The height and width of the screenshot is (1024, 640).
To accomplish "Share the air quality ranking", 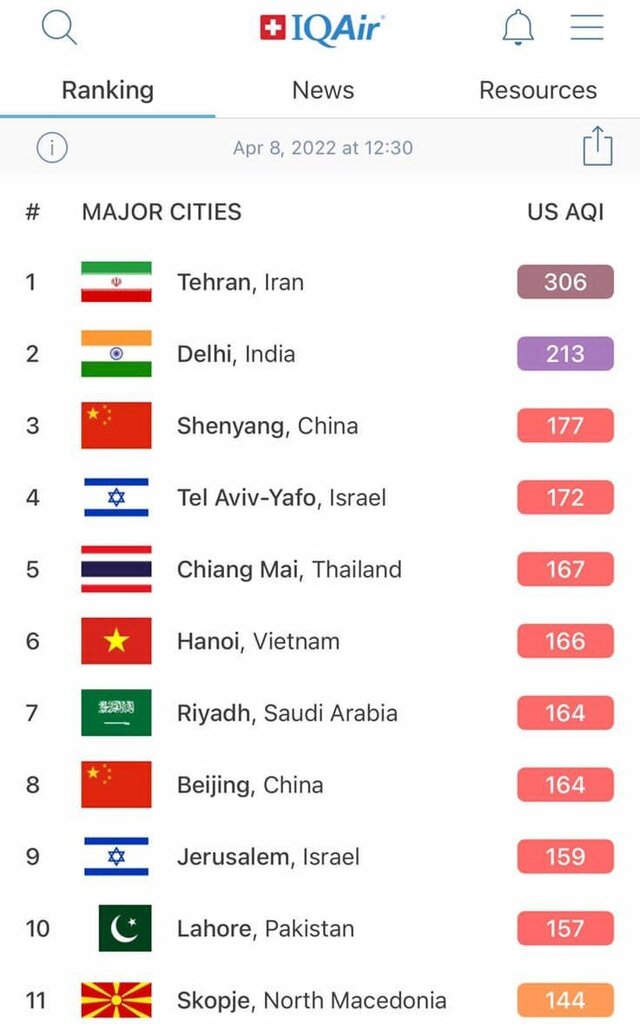I will coord(597,147).
